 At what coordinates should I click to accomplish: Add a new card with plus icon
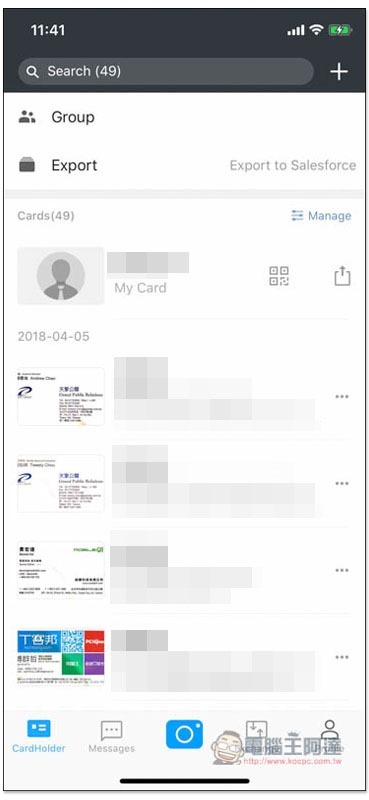point(339,72)
